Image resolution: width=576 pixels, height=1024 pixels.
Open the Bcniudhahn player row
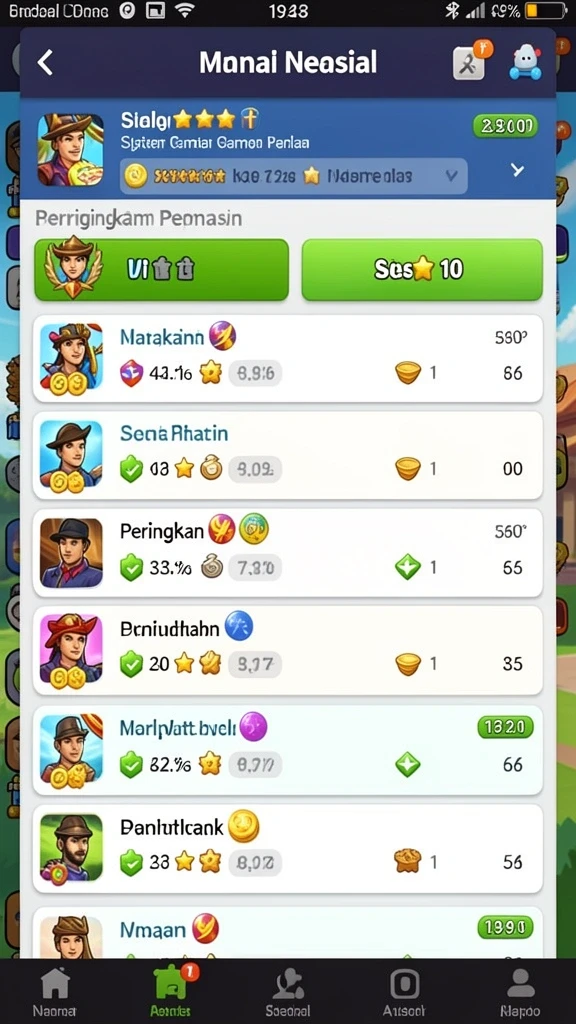[288, 650]
